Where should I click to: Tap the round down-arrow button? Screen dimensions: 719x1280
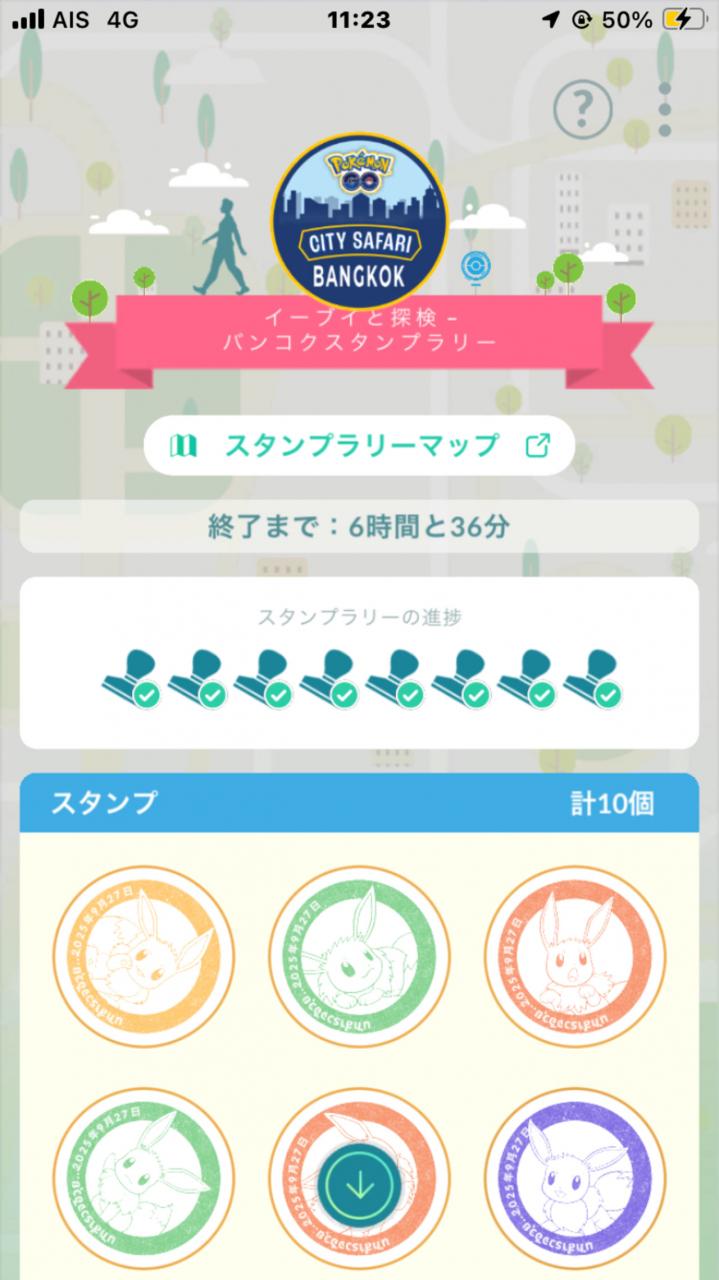pos(359,1185)
